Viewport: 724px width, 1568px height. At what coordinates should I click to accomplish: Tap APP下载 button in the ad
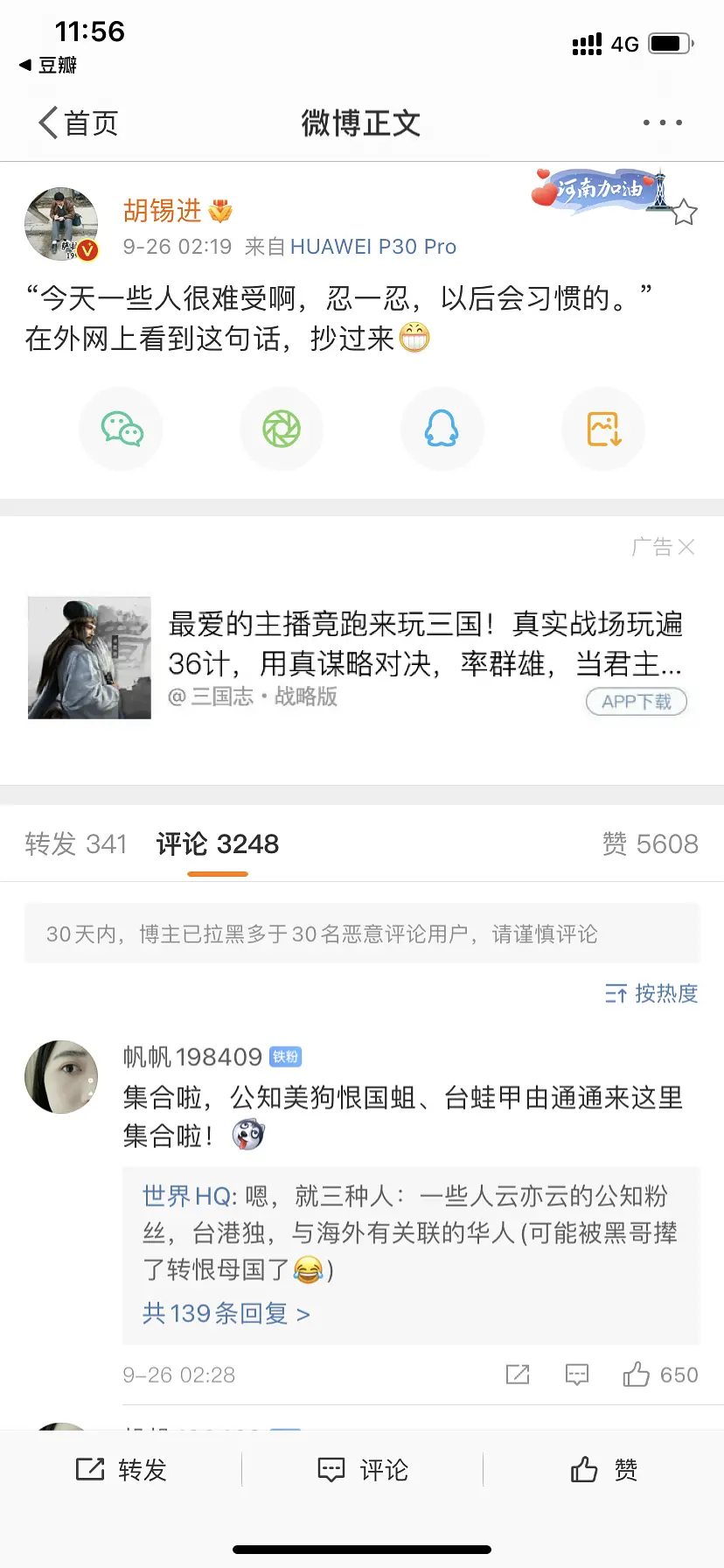tap(637, 702)
